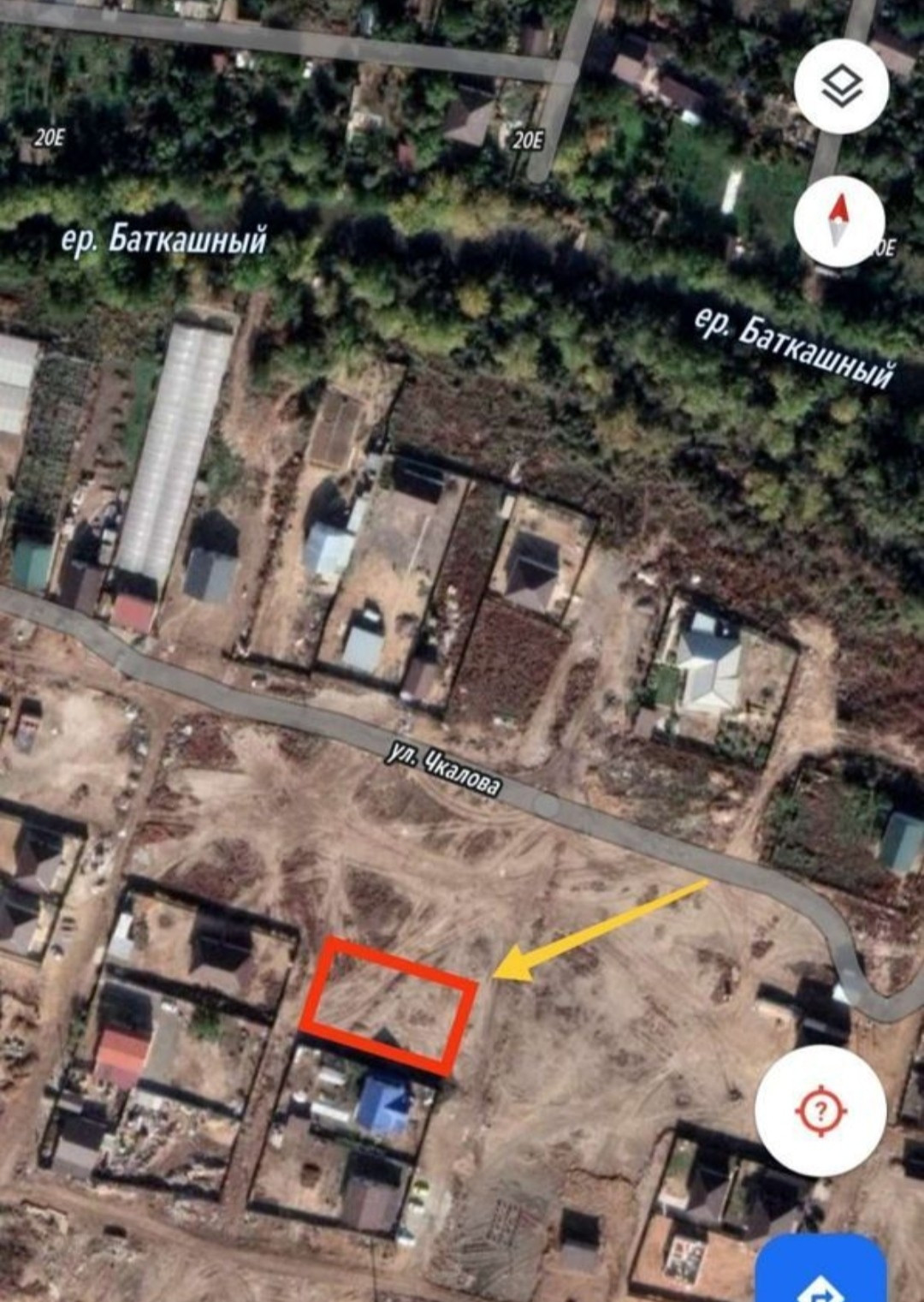
Task: Open the map layers selector
Action: pyautogui.click(x=841, y=86)
